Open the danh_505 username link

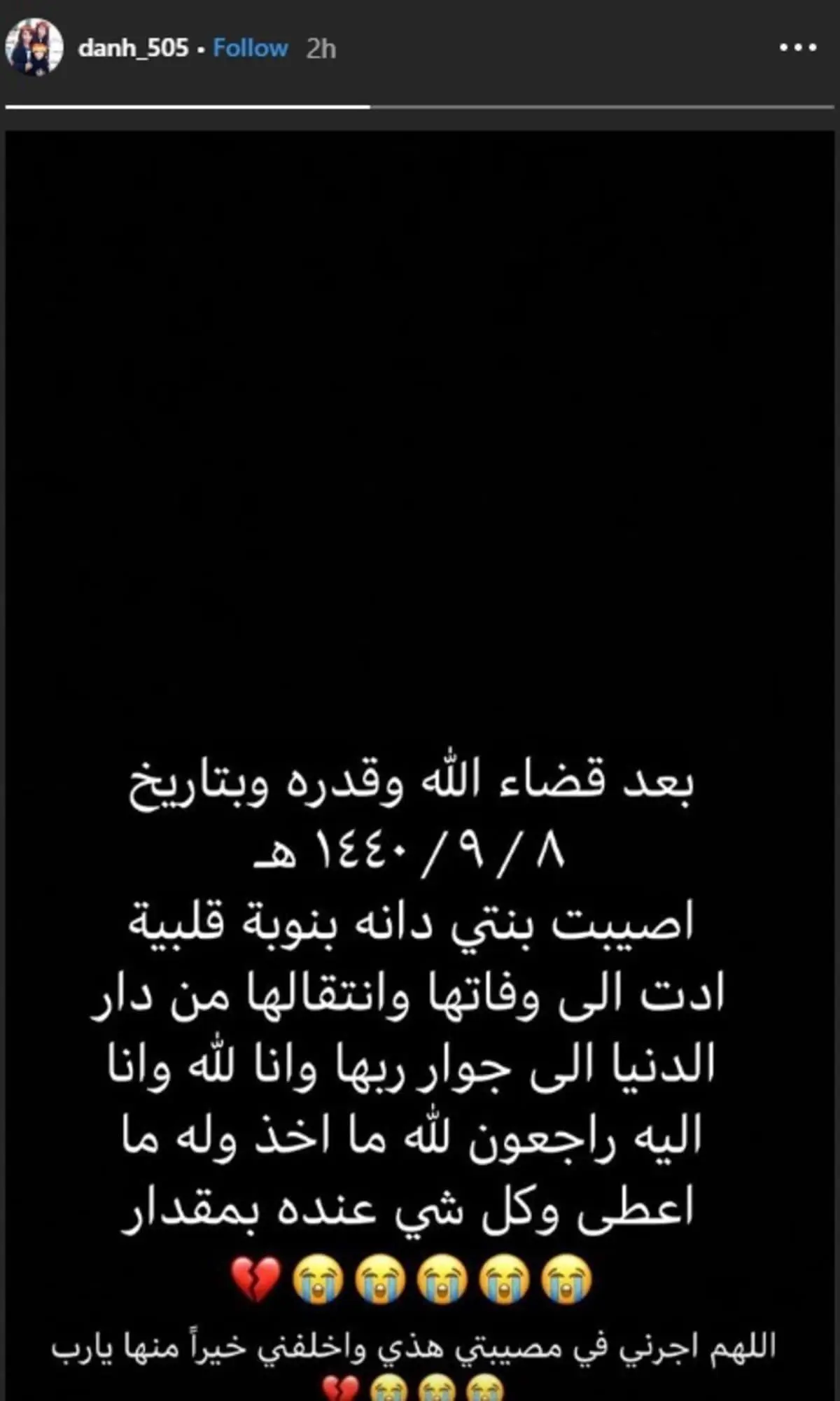(133, 48)
